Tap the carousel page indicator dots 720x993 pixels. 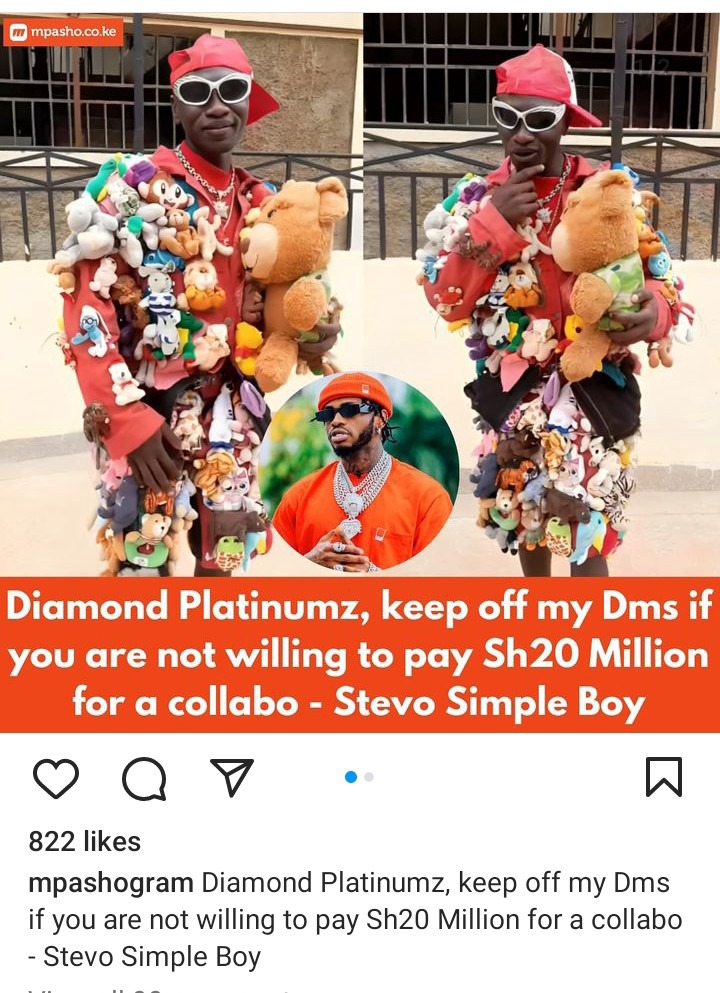[359, 777]
